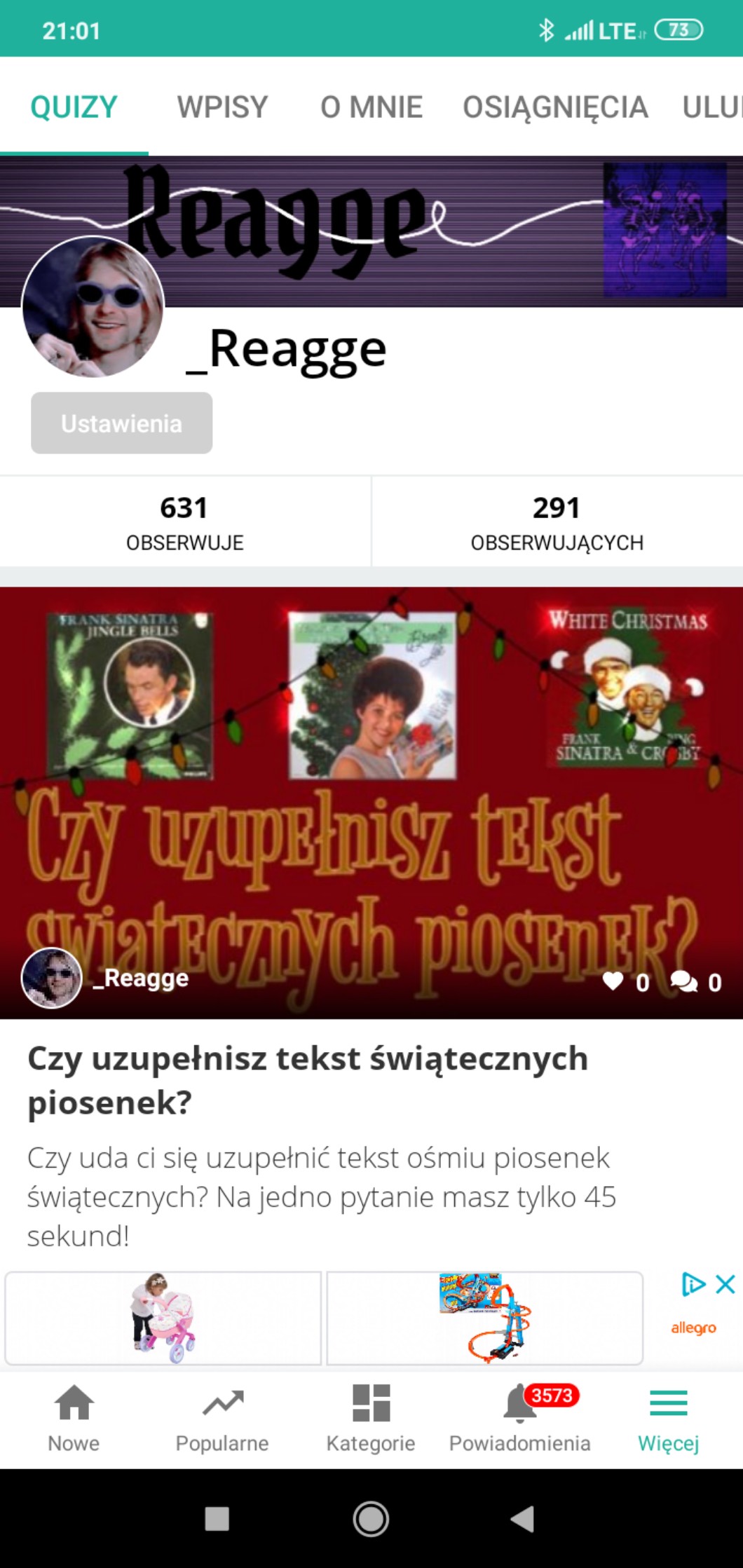
Task: Tap the QUIZY tab
Action: (x=74, y=107)
